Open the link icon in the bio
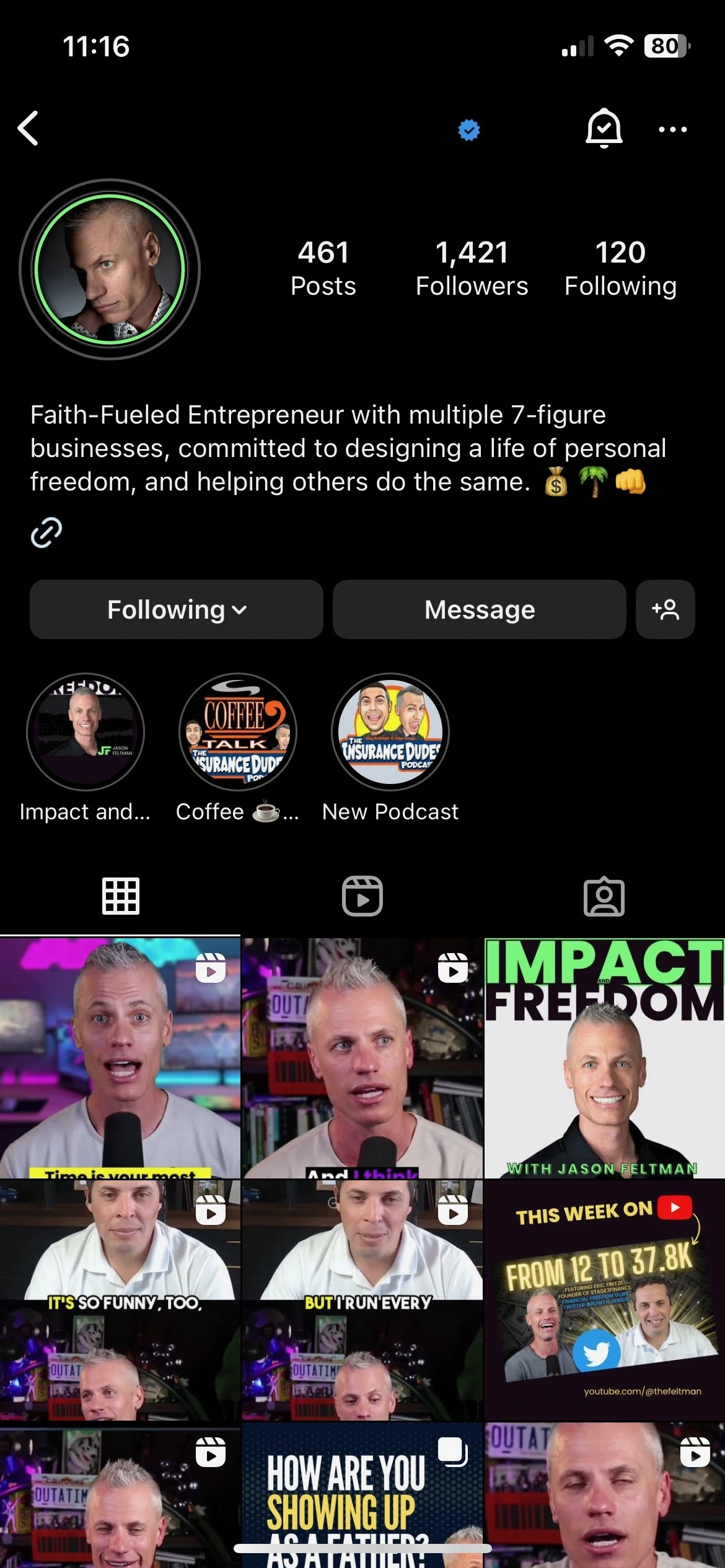725x1568 pixels. click(46, 533)
